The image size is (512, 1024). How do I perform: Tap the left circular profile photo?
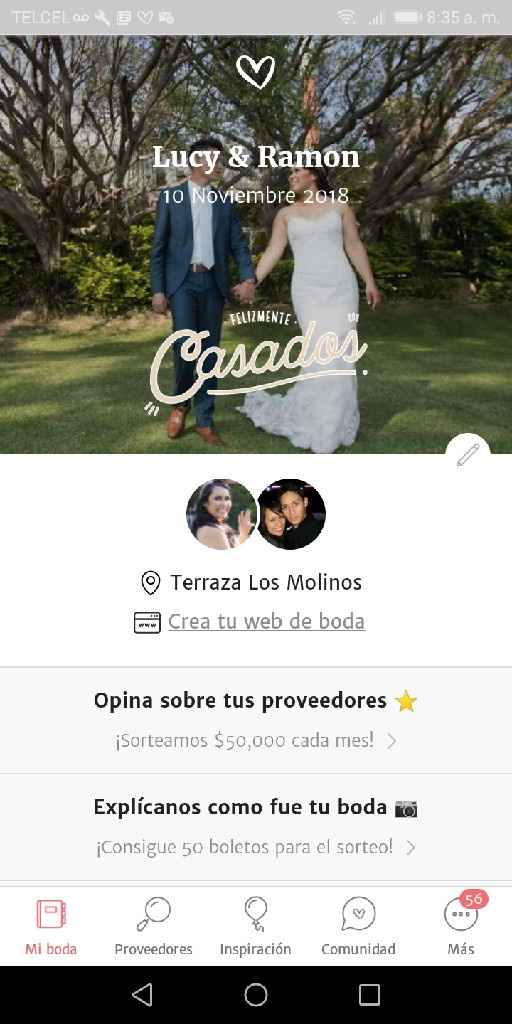pos(221,514)
